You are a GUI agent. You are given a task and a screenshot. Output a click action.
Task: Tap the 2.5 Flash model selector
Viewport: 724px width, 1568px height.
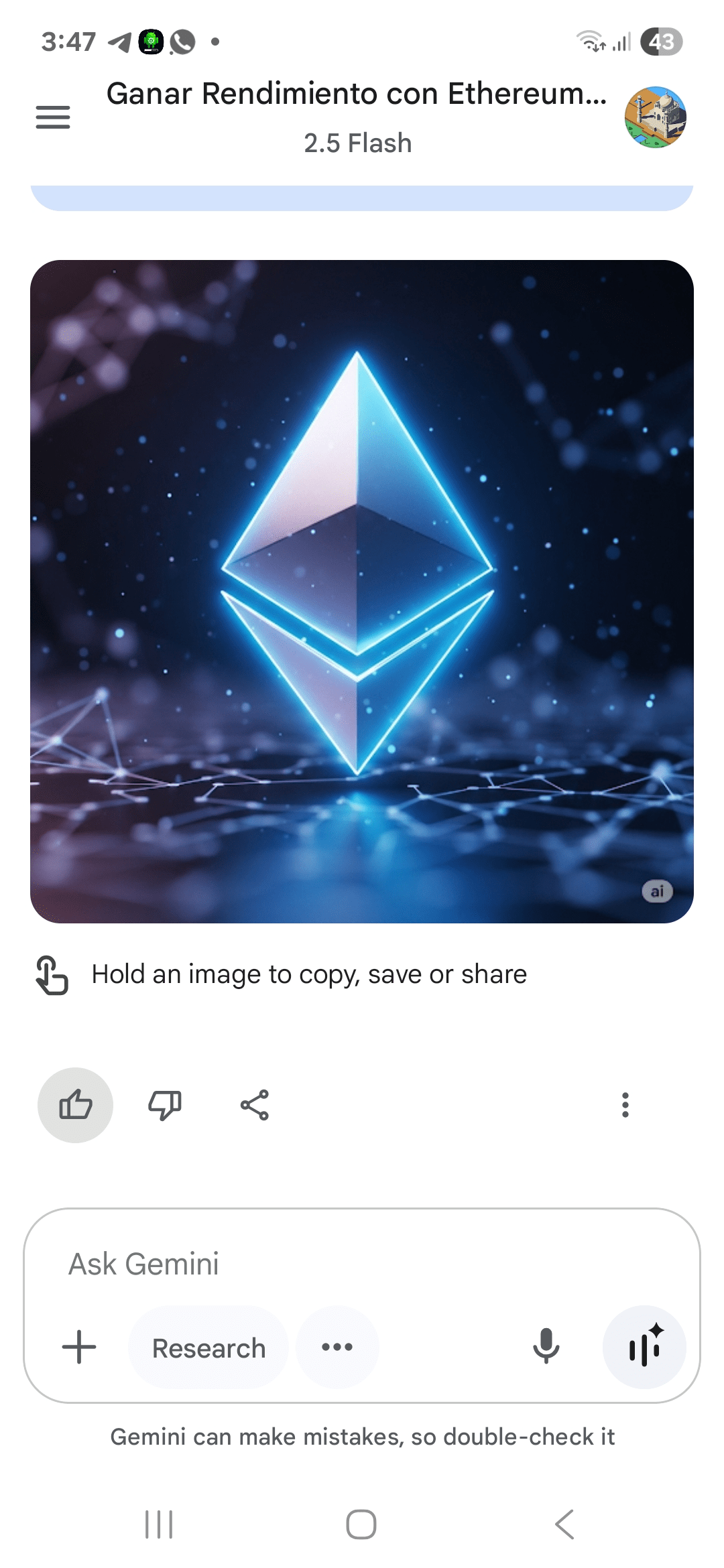click(x=357, y=143)
